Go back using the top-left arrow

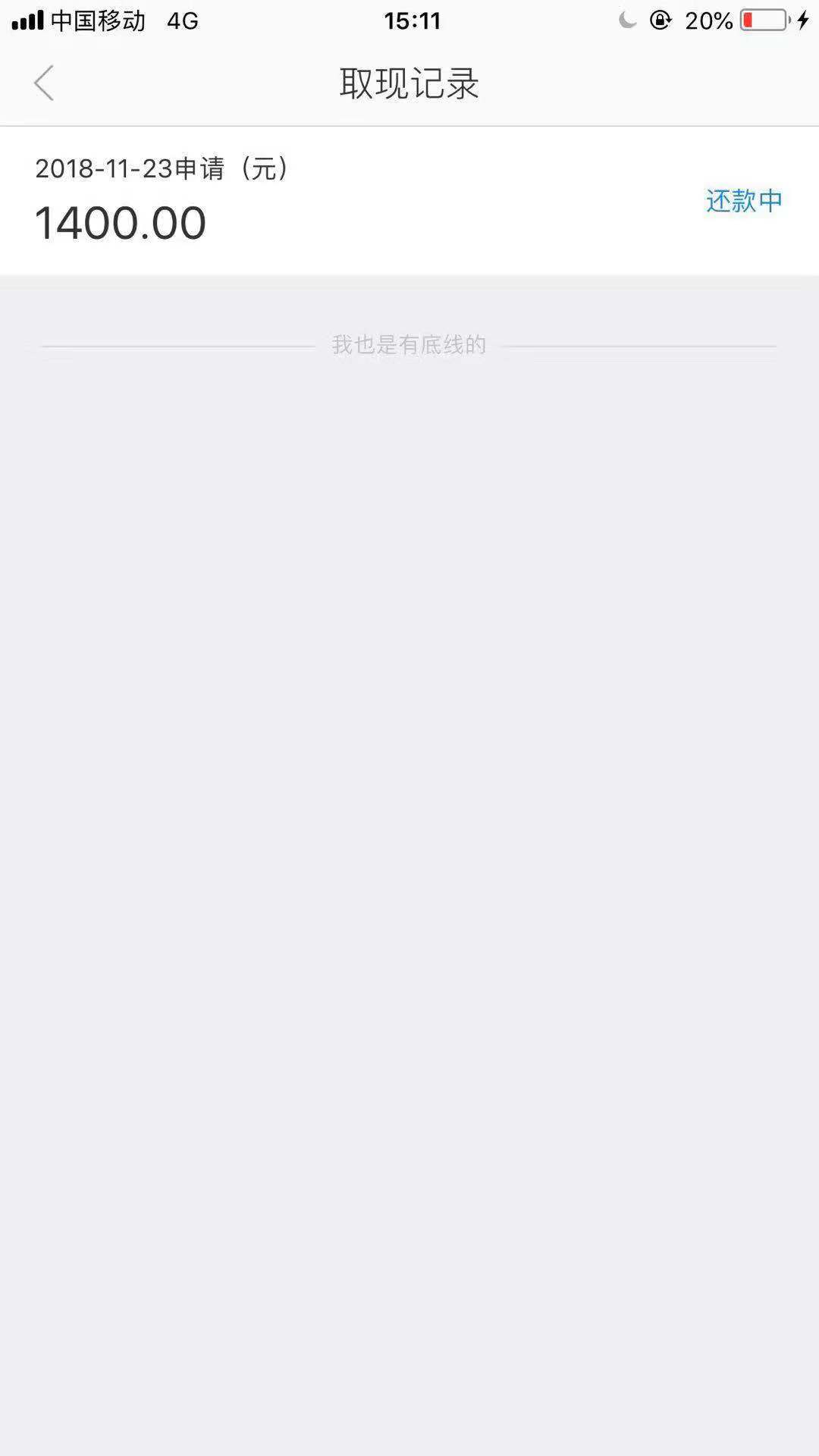(x=44, y=83)
